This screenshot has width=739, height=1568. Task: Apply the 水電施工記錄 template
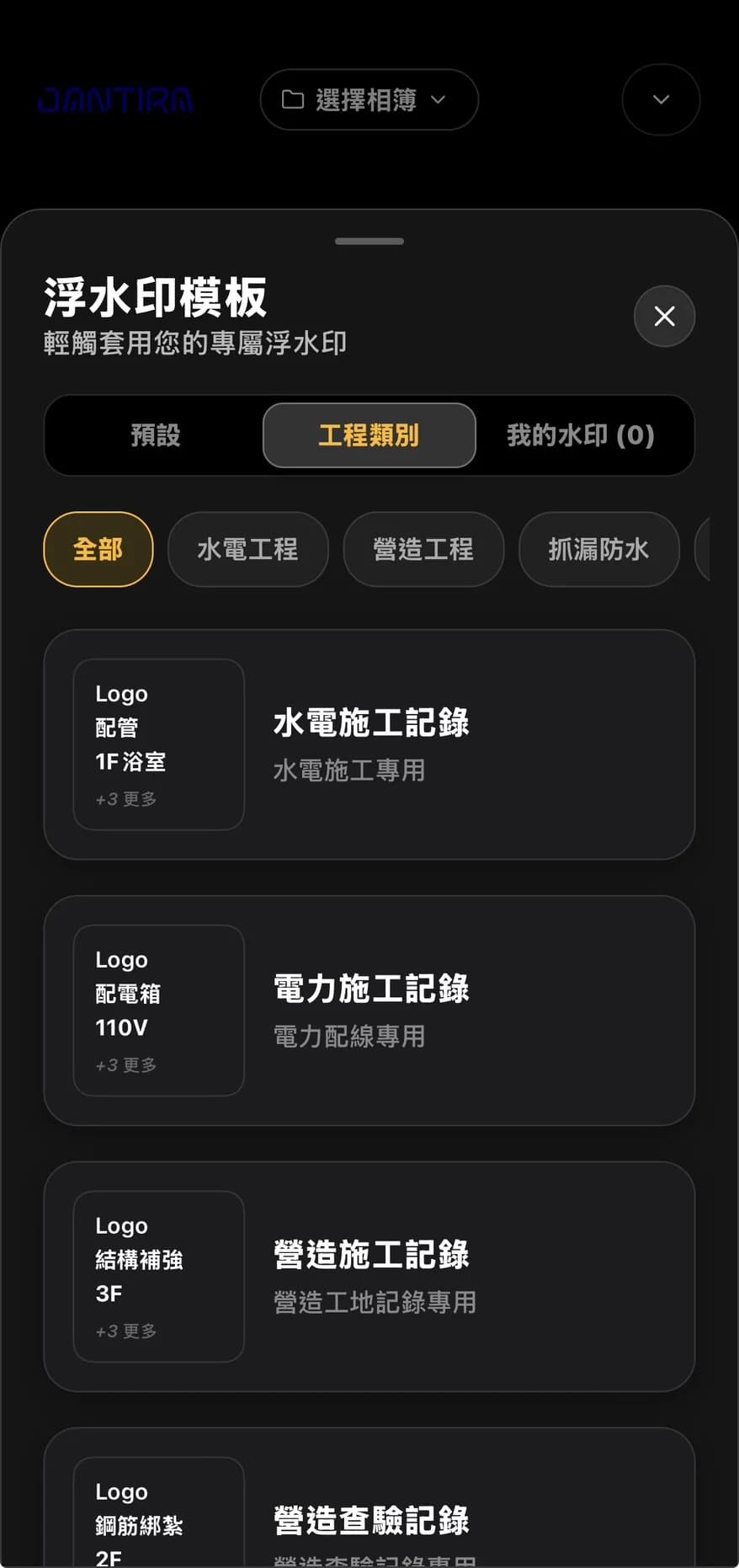click(x=369, y=744)
